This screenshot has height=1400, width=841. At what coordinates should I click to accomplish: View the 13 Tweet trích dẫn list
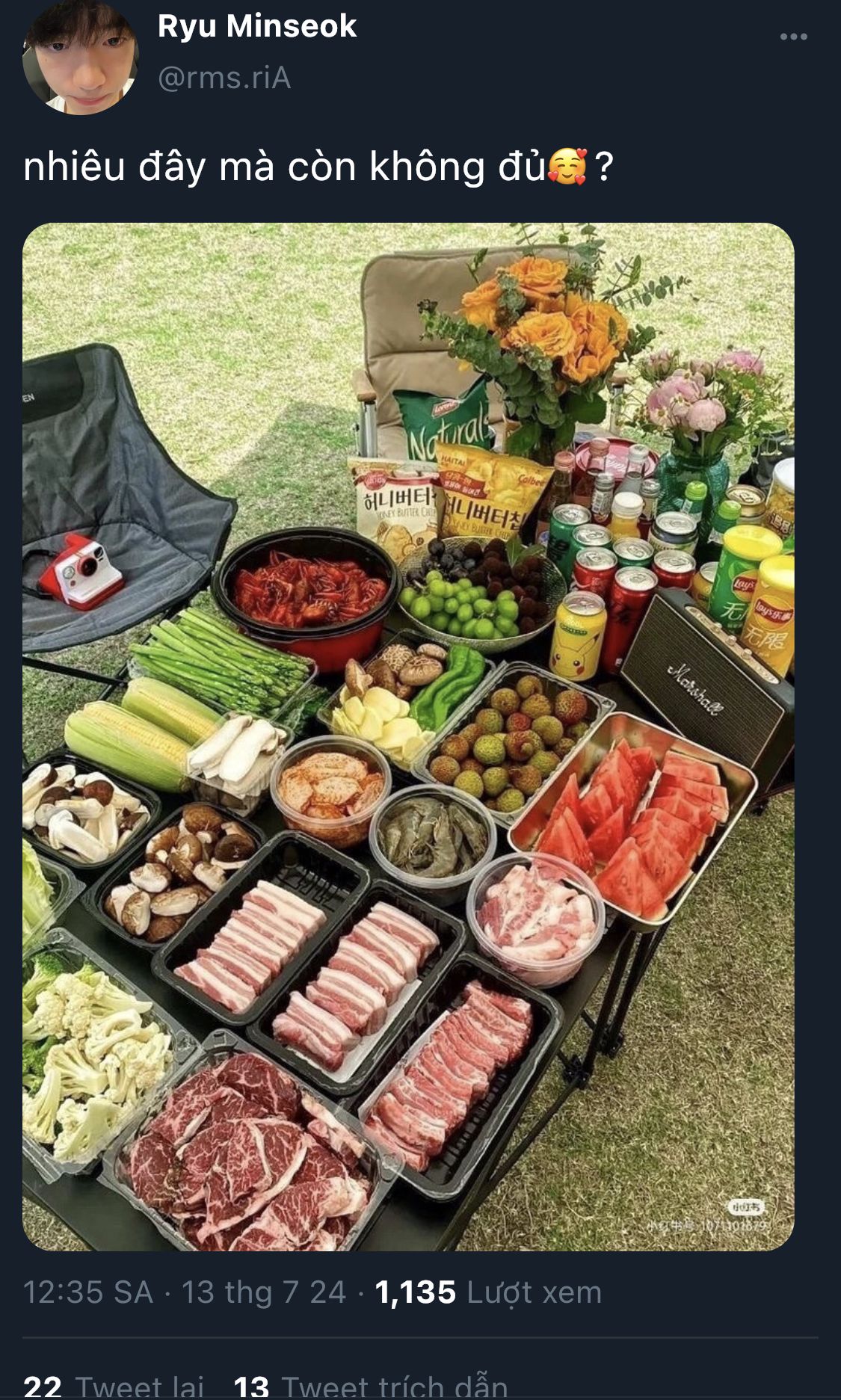(x=371, y=1386)
